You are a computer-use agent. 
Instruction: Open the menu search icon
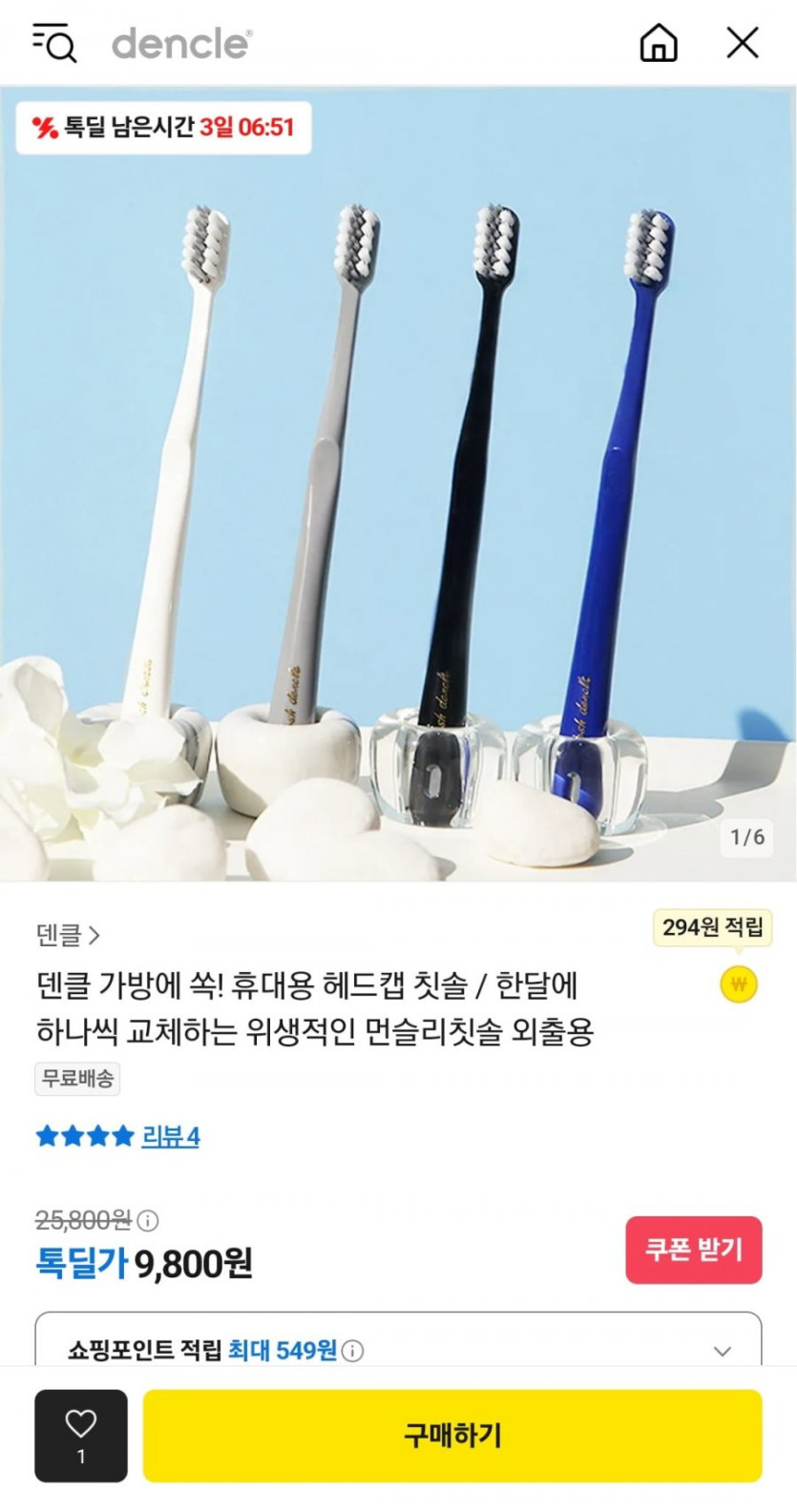(x=54, y=43)
